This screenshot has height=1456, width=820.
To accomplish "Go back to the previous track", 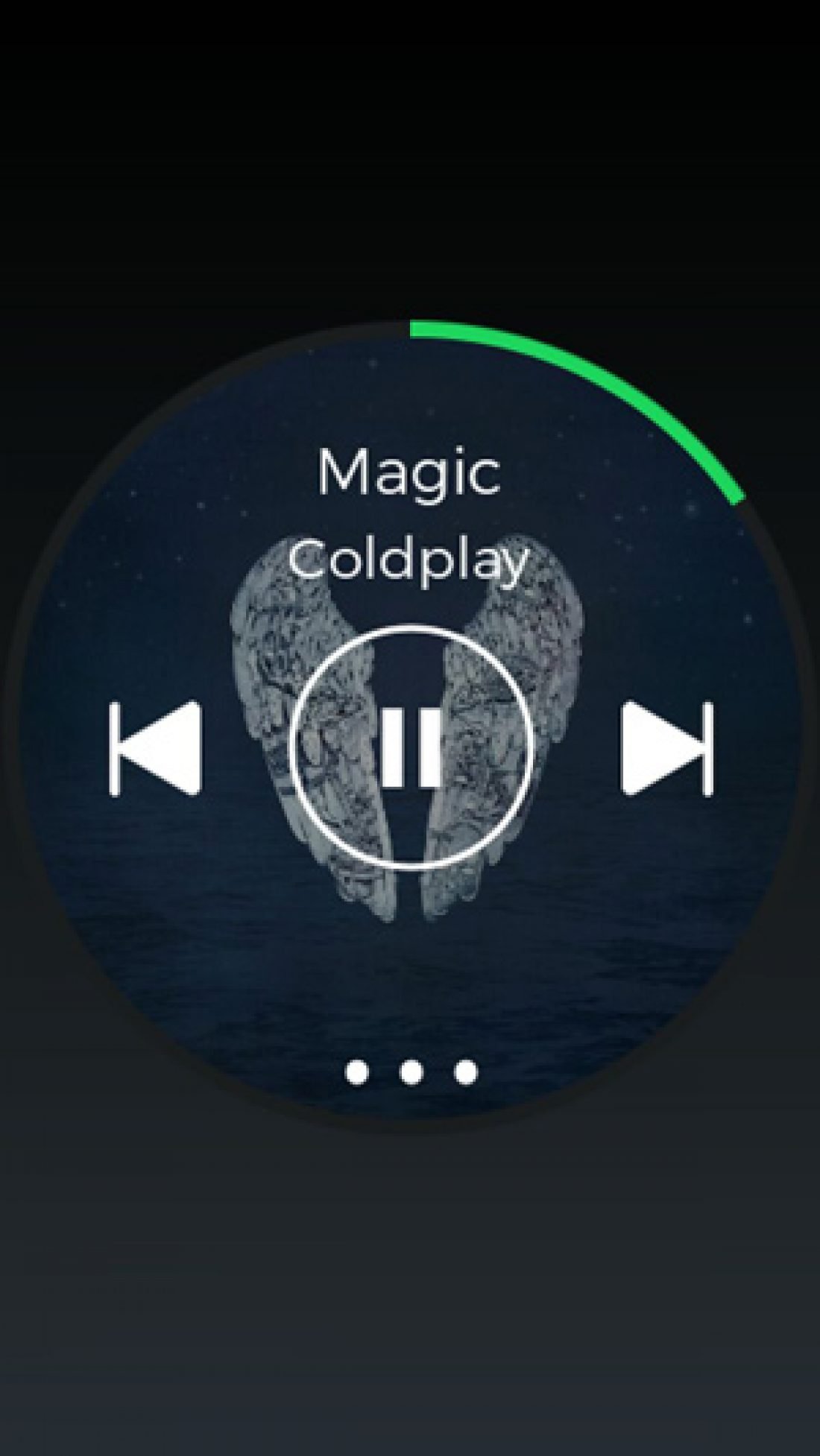I will 156,748.
